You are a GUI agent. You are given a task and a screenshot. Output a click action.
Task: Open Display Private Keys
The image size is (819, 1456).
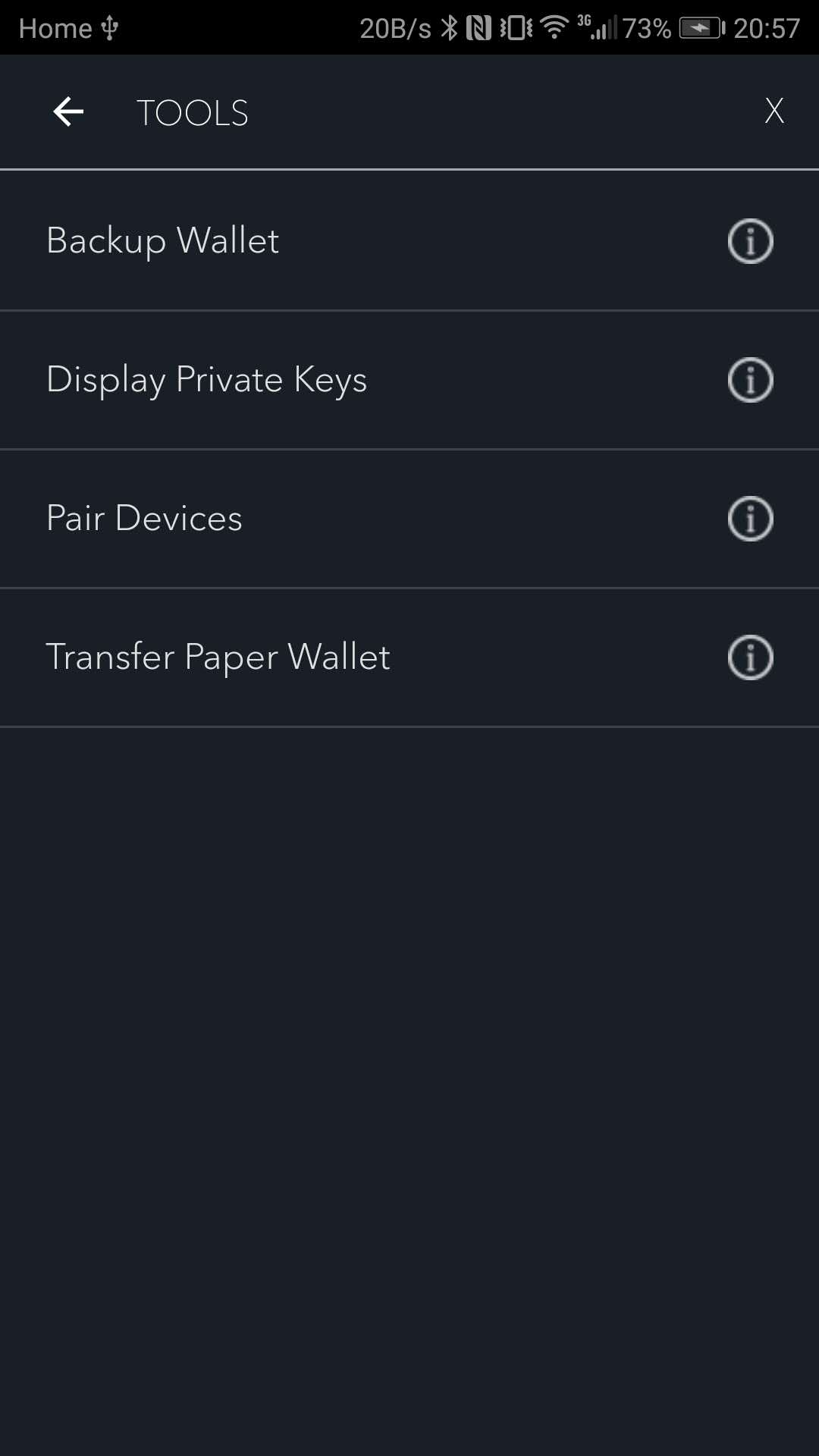(x=409, y=380)
